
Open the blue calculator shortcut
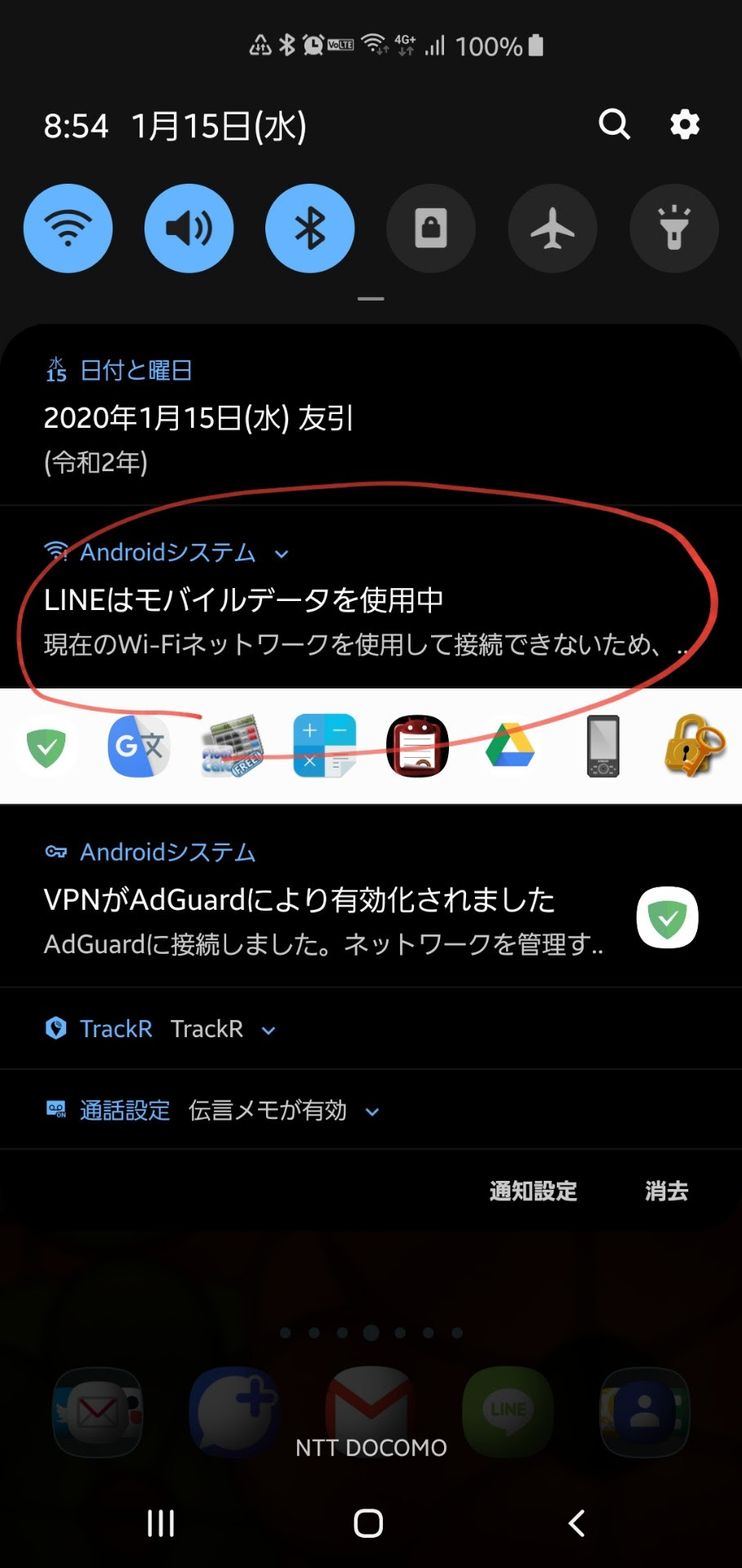324,746
